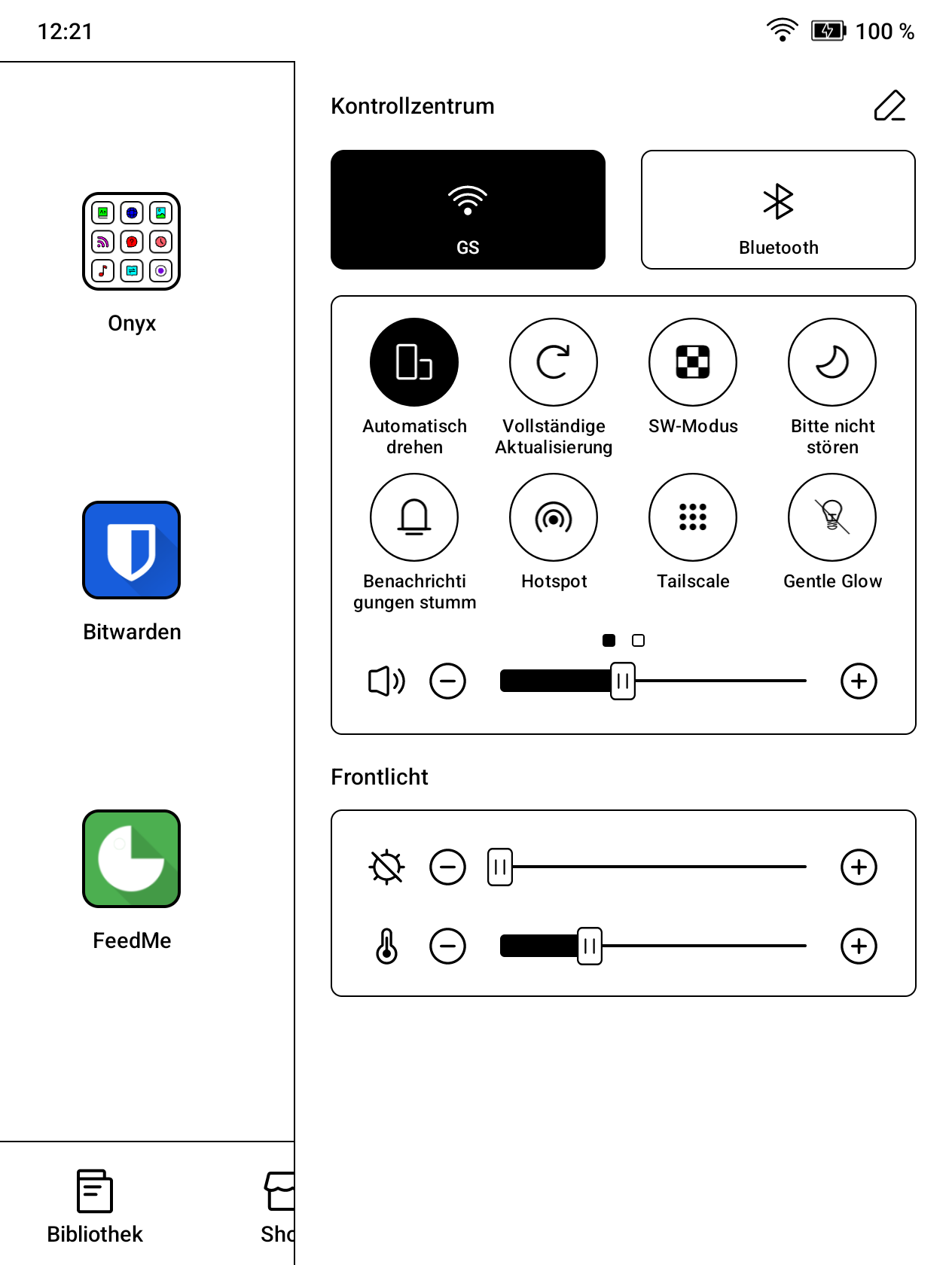Trigger Vollständige Aktualisierung
The width and height of the screenshot is (952, 1265).
click(554, 362)
